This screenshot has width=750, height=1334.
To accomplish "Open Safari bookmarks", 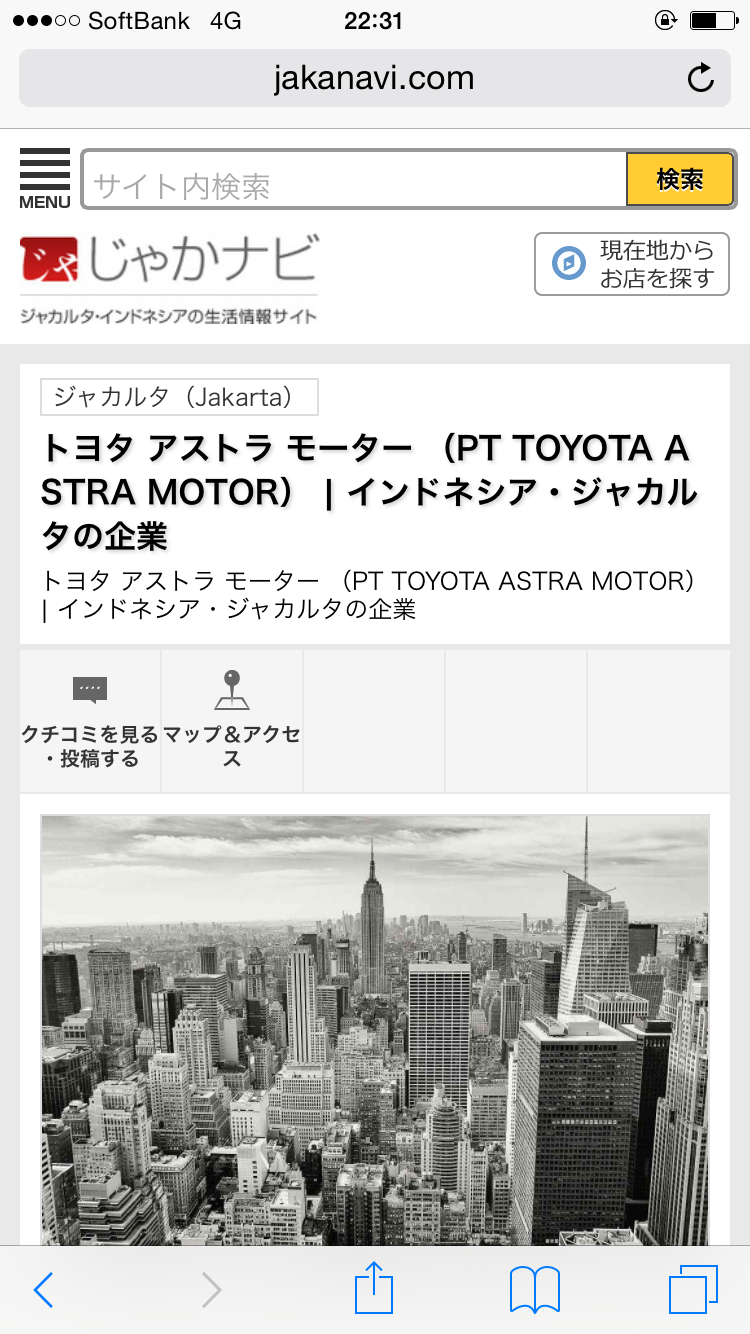I will (535, 1290).
